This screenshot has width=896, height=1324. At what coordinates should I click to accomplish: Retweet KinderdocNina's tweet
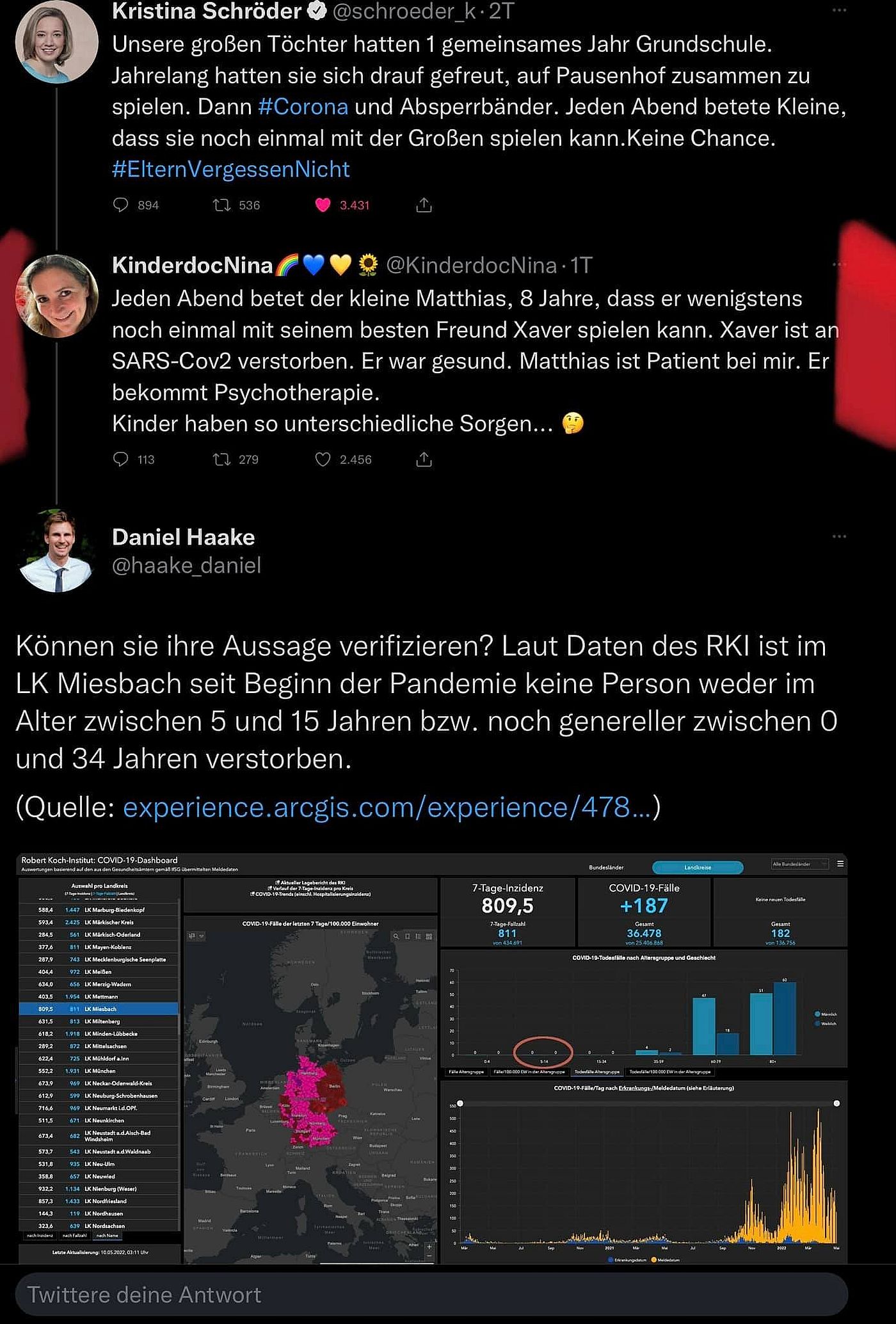pos(222,459)
